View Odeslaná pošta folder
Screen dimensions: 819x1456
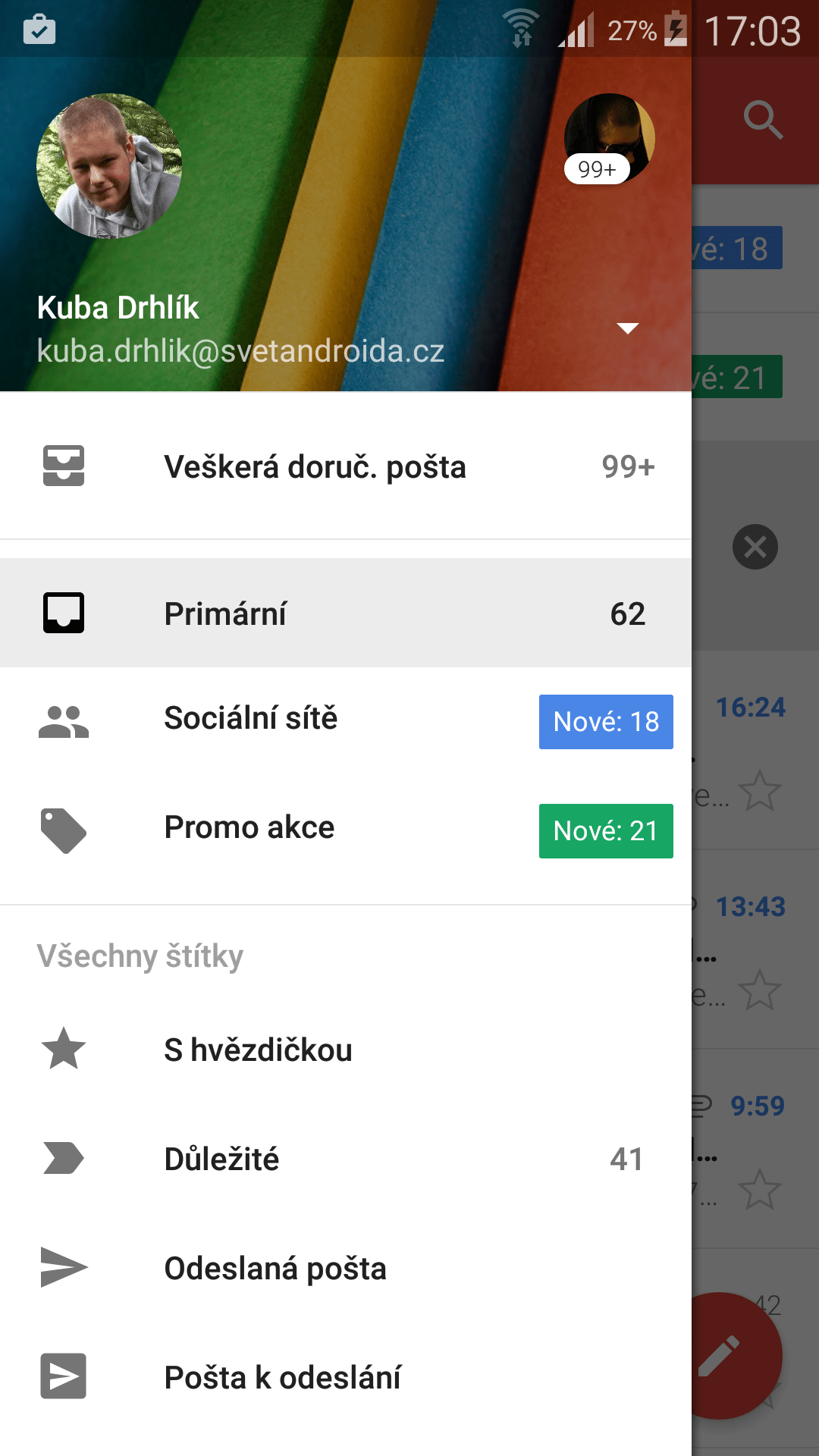click(x=346, y=1268)
